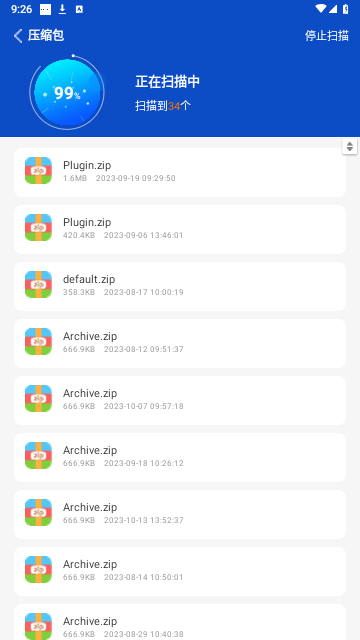Viewport: 360px width, 640px height.
Task: Open default.zip from the list
Action: [x=180, y=287]
